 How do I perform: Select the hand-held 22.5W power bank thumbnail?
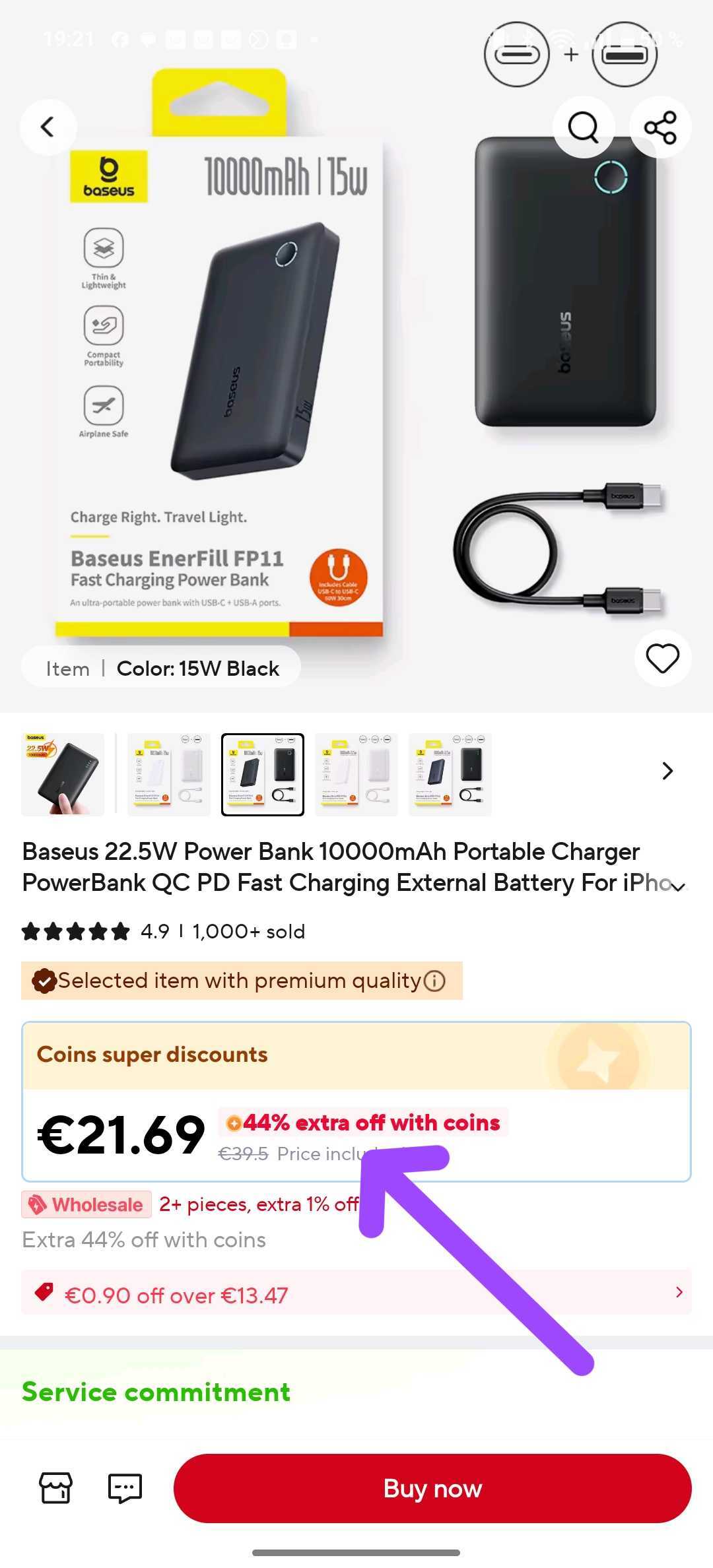pyautogui.click(x=63, y=774)
